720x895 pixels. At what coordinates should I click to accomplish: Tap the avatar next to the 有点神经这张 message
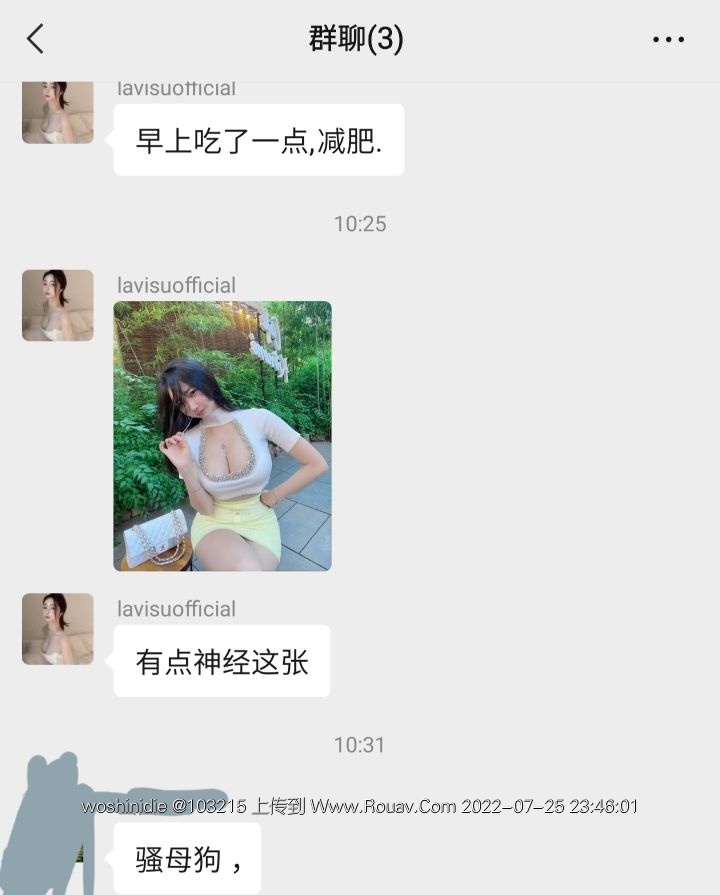tap(58, 629)
